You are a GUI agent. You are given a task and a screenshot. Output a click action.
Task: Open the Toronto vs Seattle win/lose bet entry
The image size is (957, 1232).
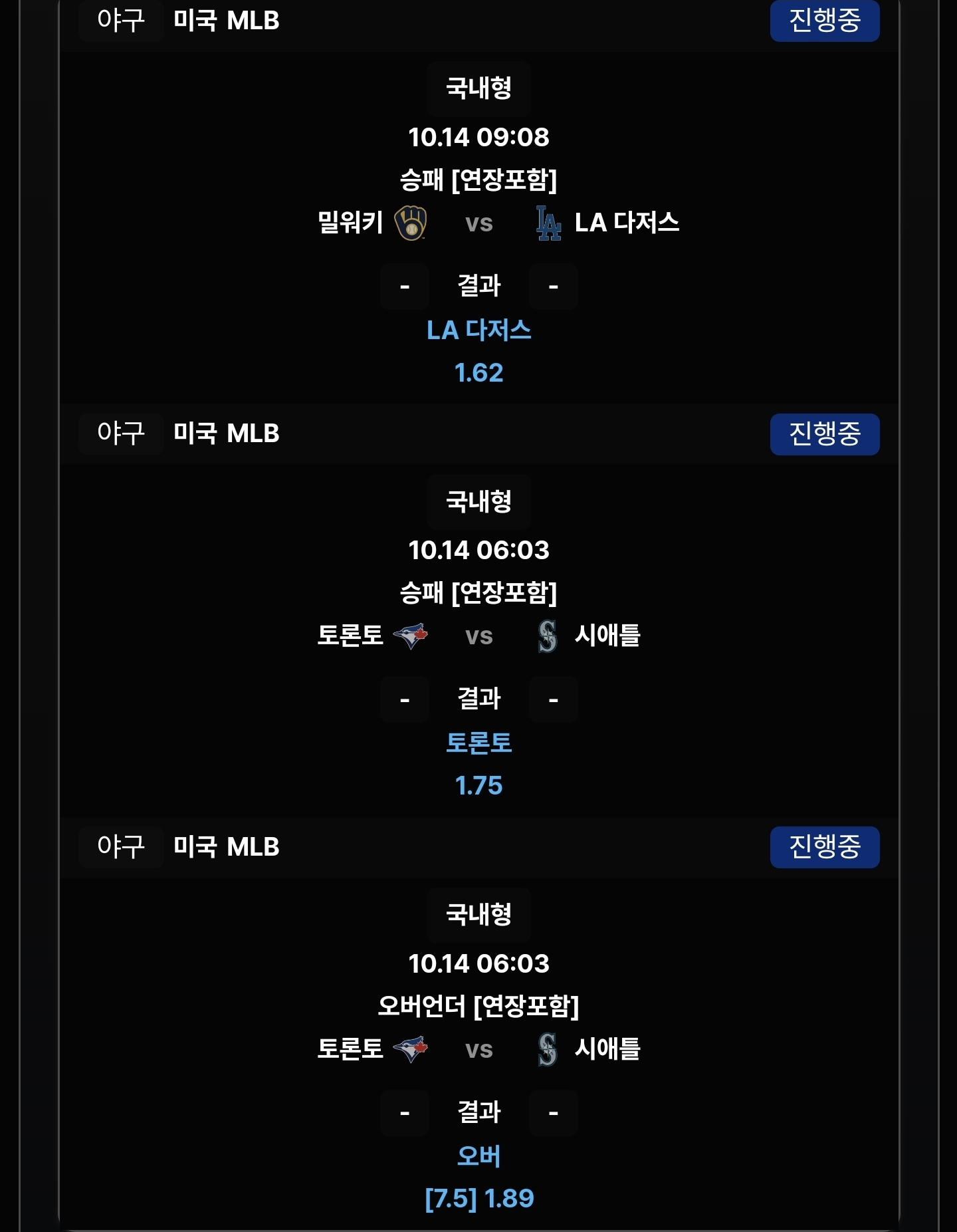point(478,636)
